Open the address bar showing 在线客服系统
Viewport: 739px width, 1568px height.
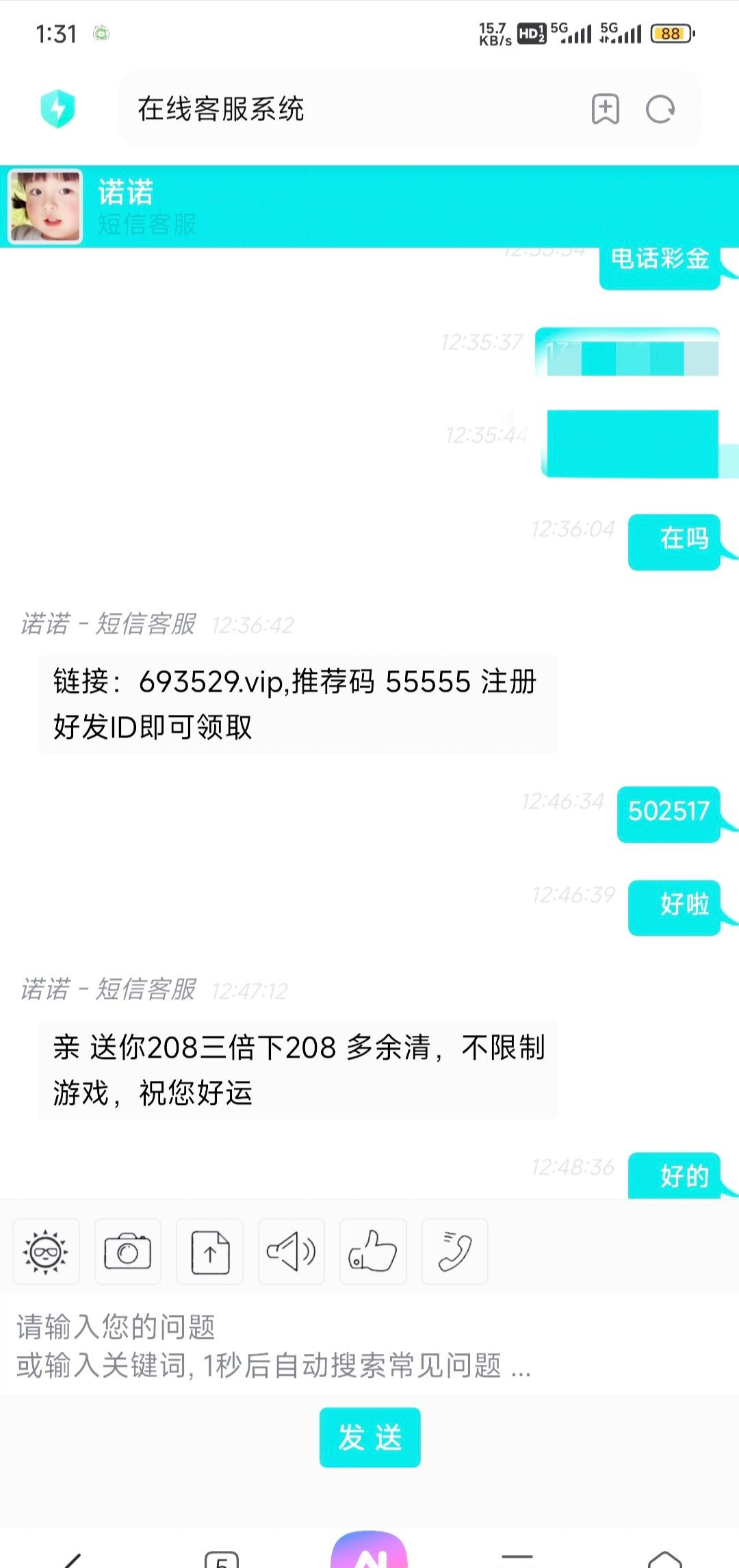tap(342, 109)
